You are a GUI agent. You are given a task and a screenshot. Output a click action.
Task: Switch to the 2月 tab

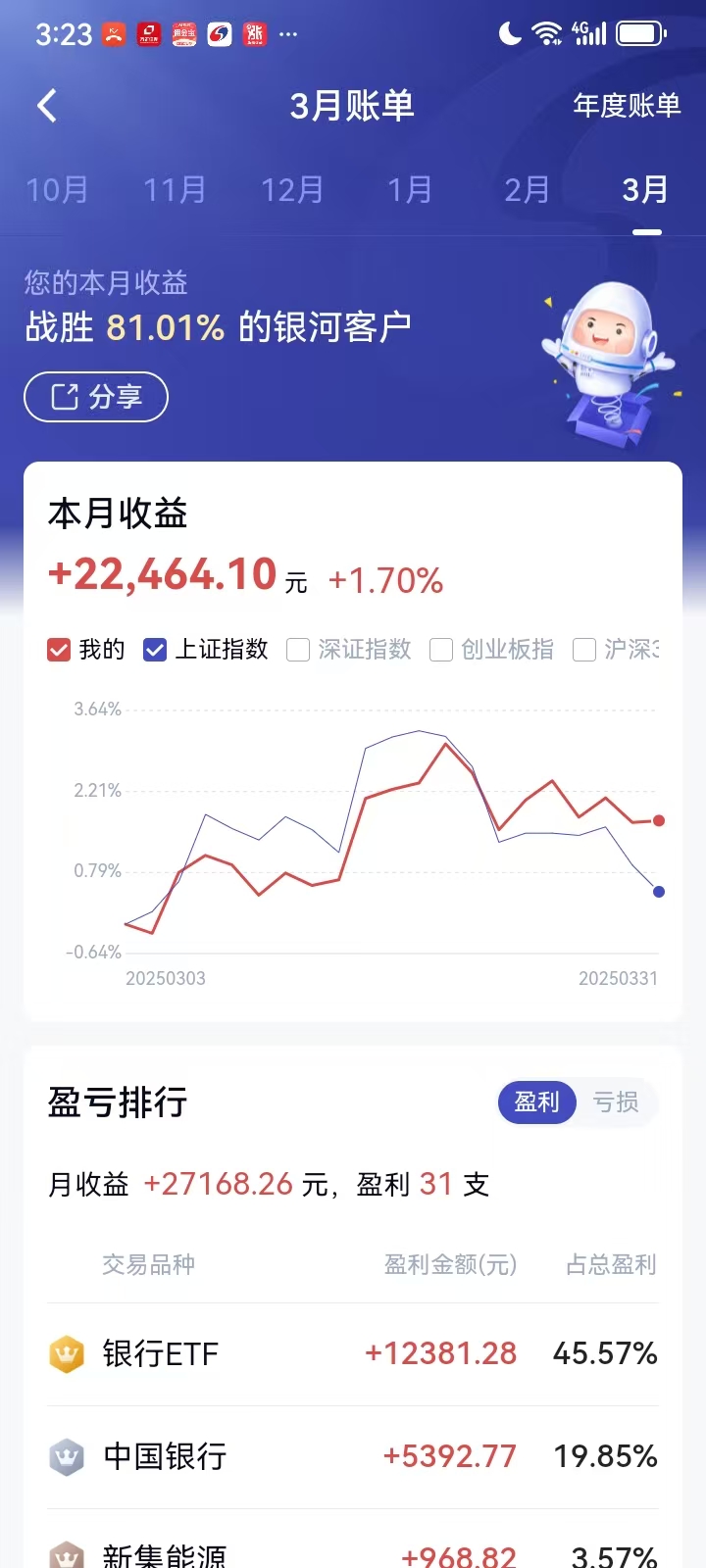tap(528, 189)
